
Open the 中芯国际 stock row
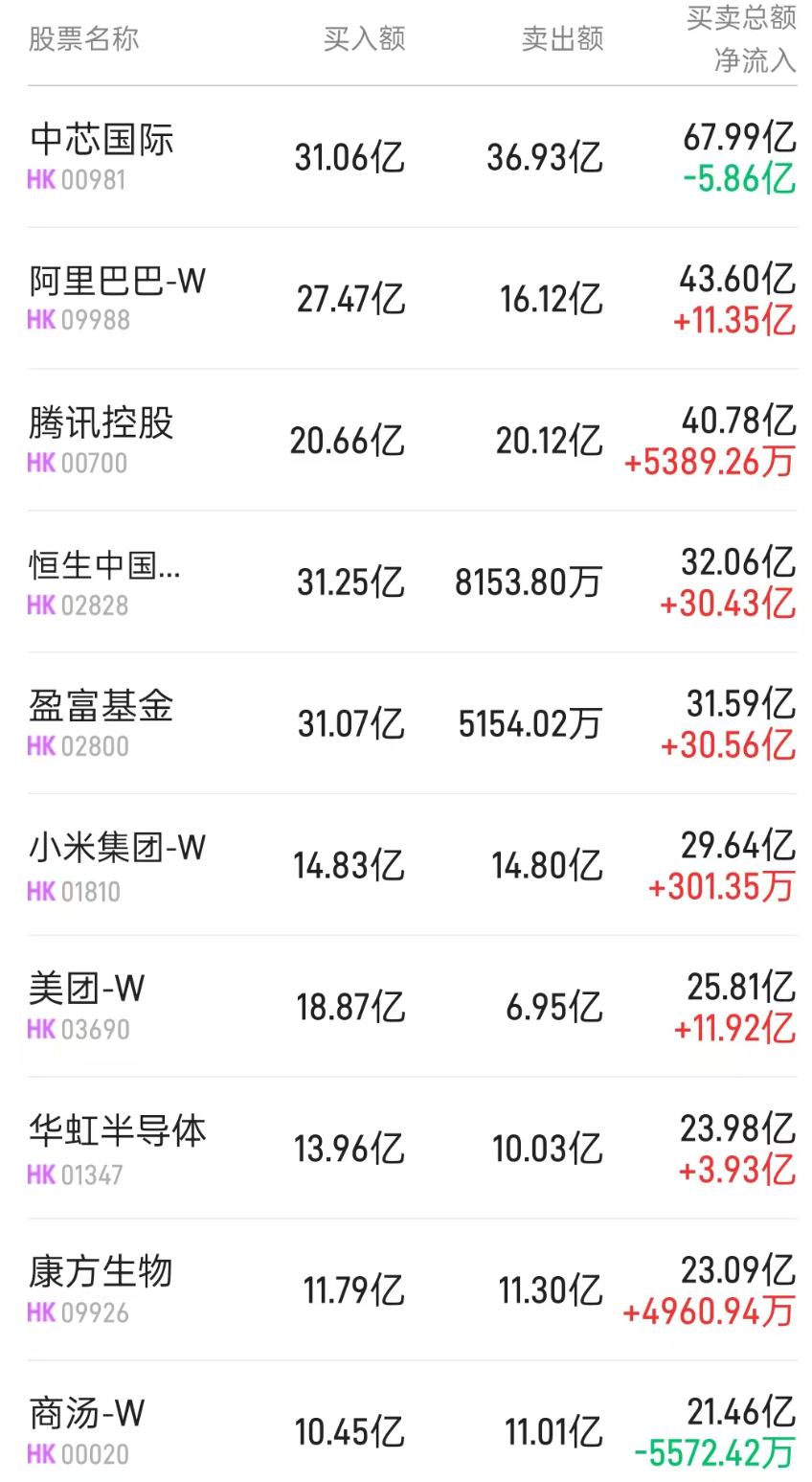pyautogui.click(x=101, y=140)
